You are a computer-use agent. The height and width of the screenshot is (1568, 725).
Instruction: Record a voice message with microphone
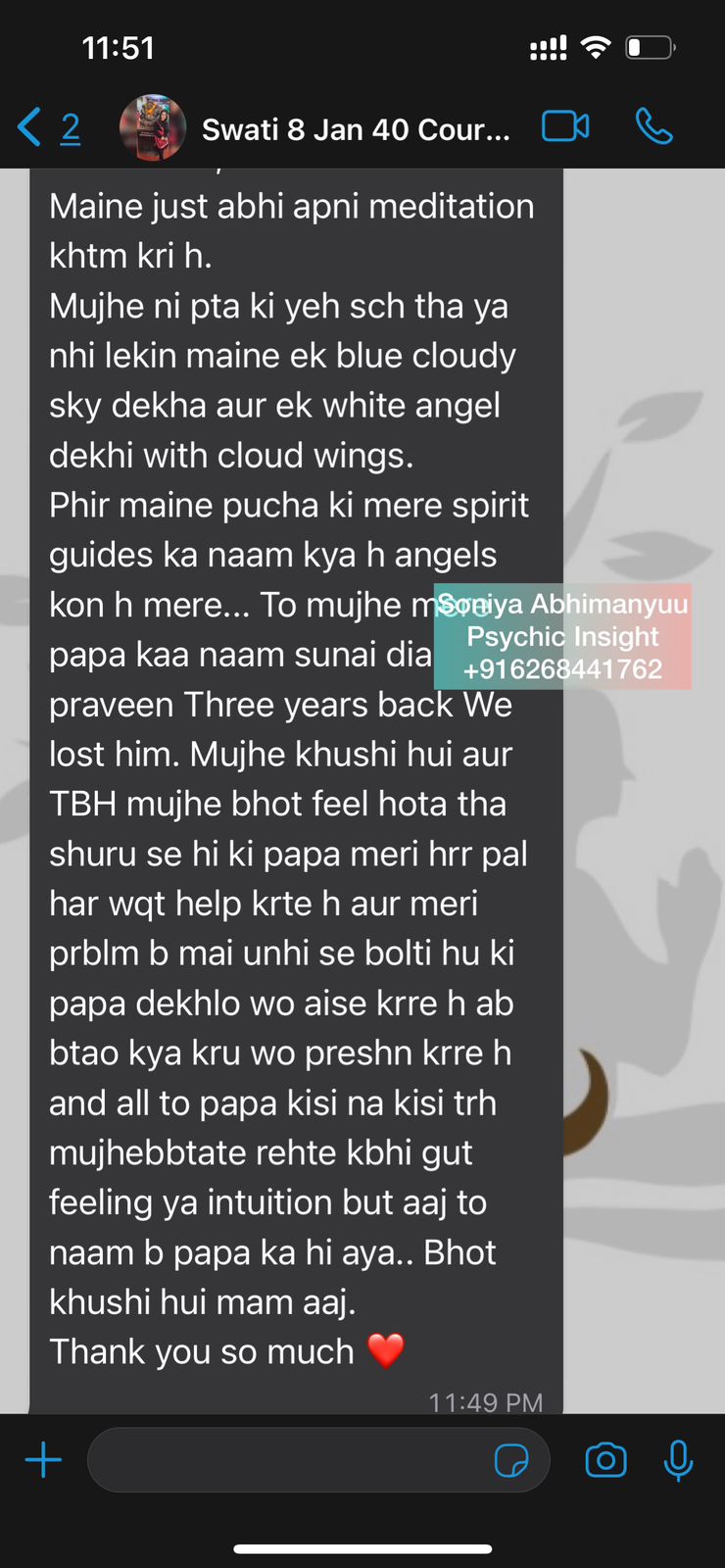[x=678, y=1460]
